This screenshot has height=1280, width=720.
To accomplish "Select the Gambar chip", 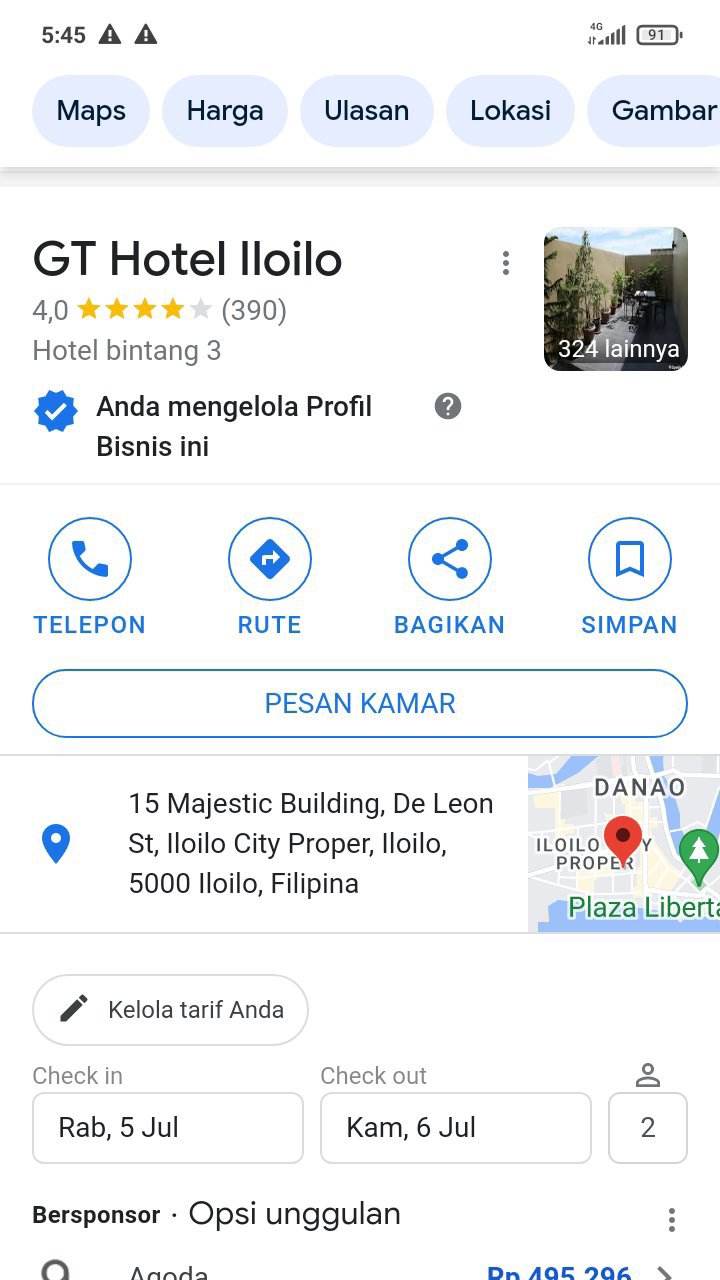I will [654, 111].
